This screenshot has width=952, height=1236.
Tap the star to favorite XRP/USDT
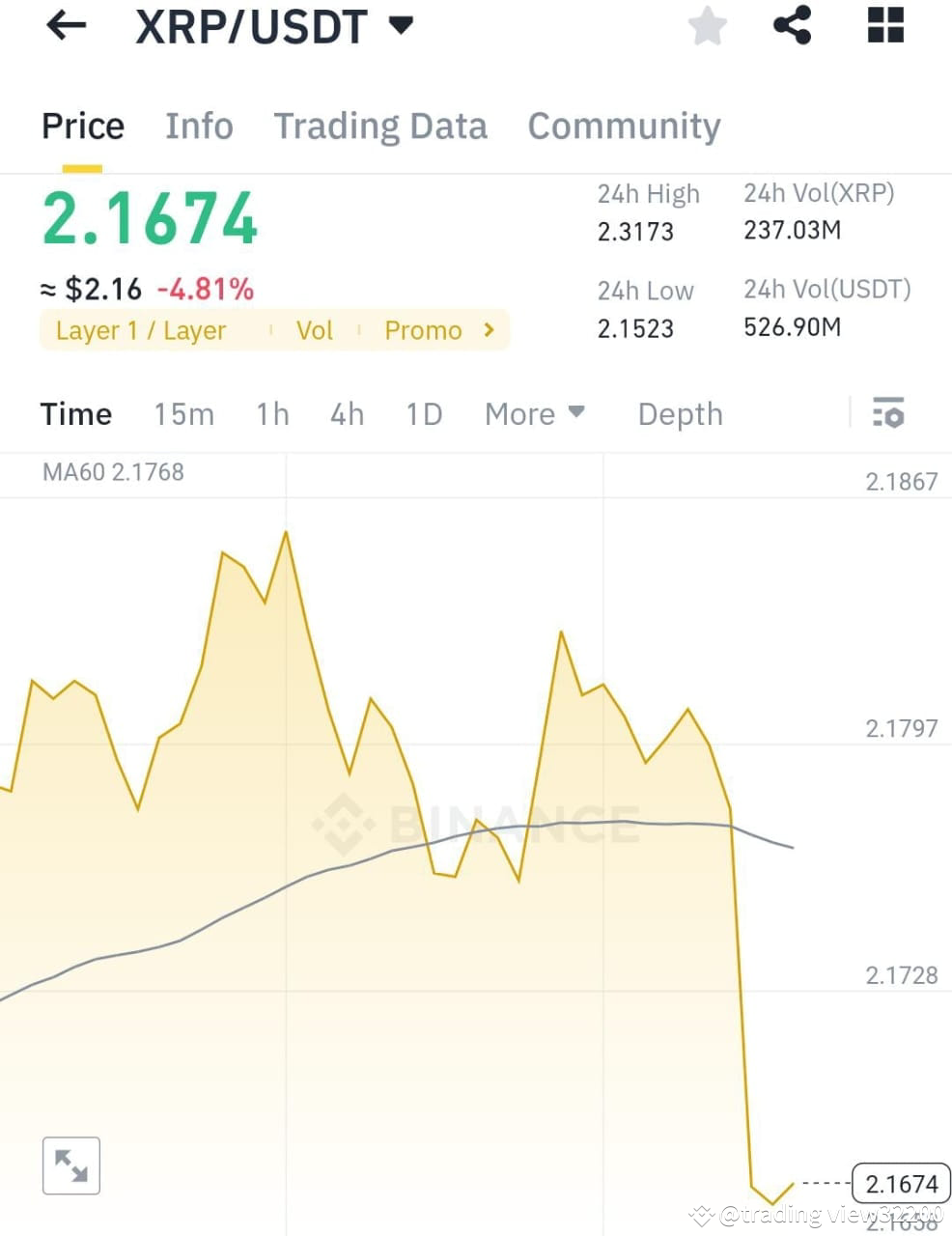pyautogui.click(x=707, y=26)
